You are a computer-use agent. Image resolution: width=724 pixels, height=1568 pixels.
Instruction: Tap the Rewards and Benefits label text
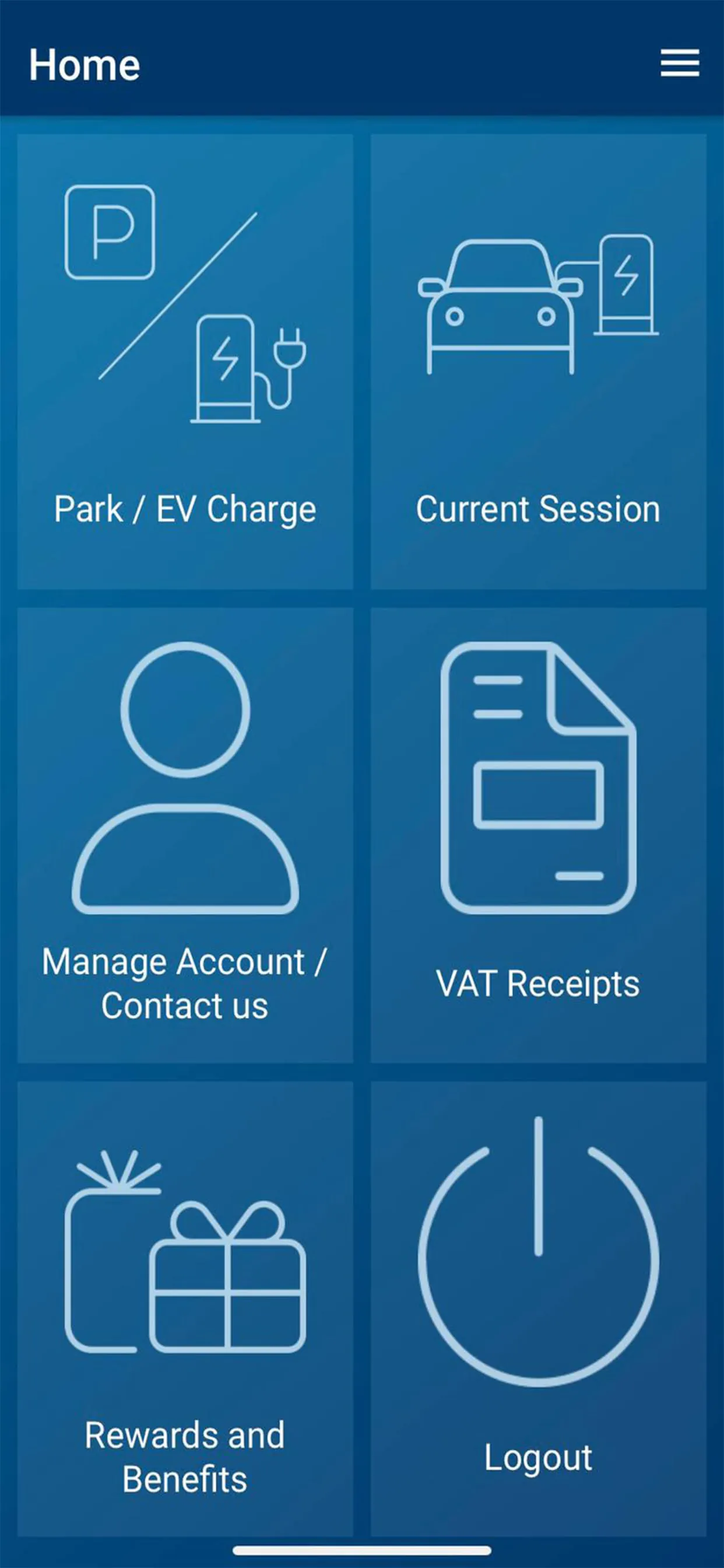pos(184,1455)
